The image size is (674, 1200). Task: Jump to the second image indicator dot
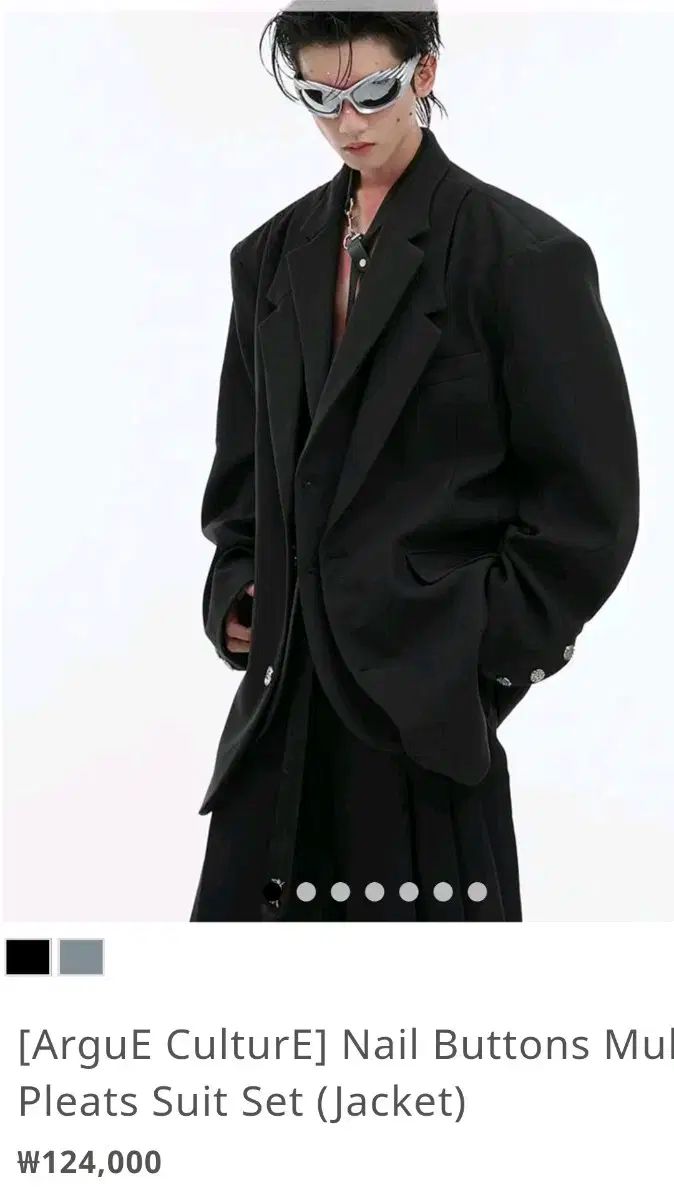coord(307,891)
